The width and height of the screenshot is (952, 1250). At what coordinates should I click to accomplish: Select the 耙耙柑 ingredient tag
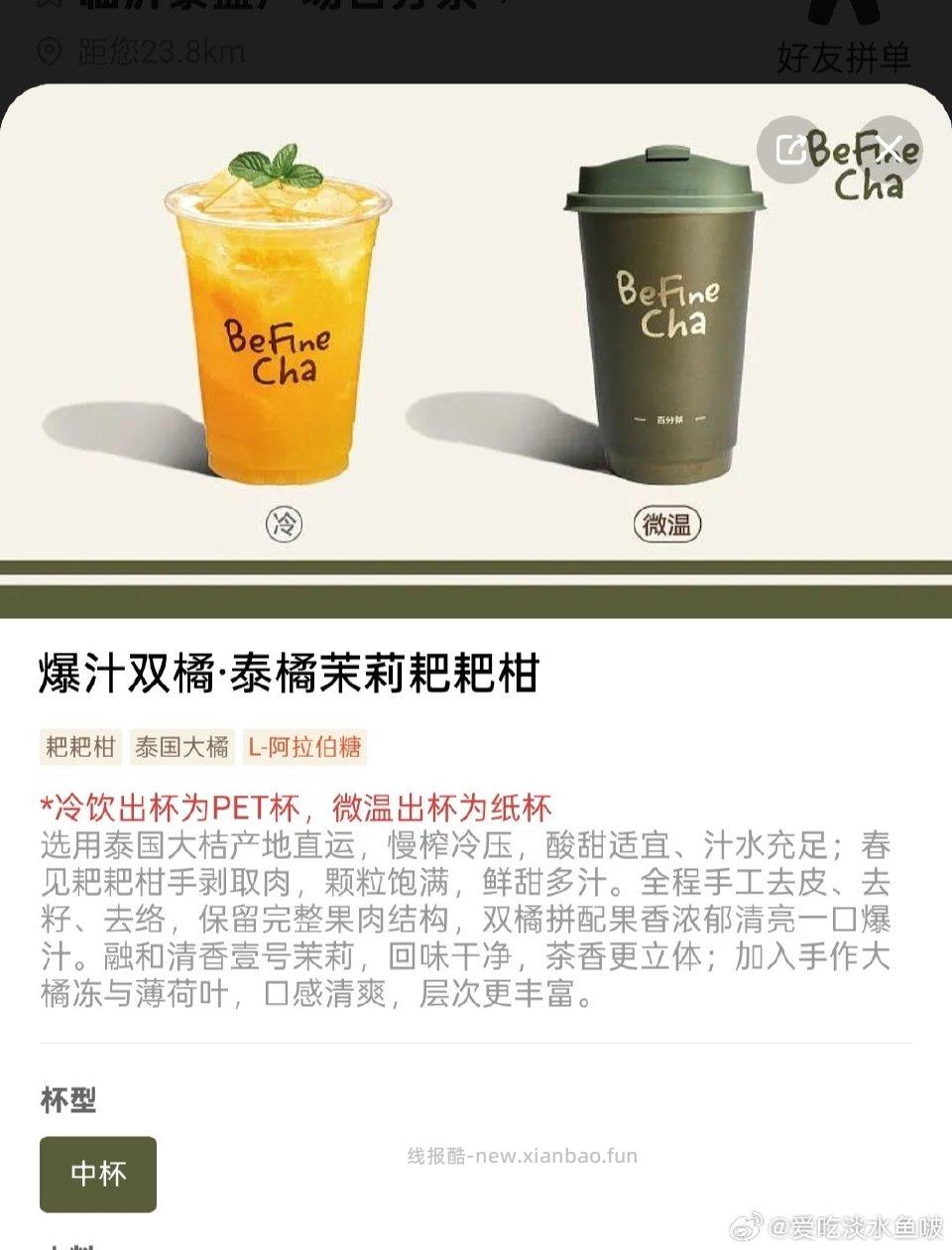point(77,748)
